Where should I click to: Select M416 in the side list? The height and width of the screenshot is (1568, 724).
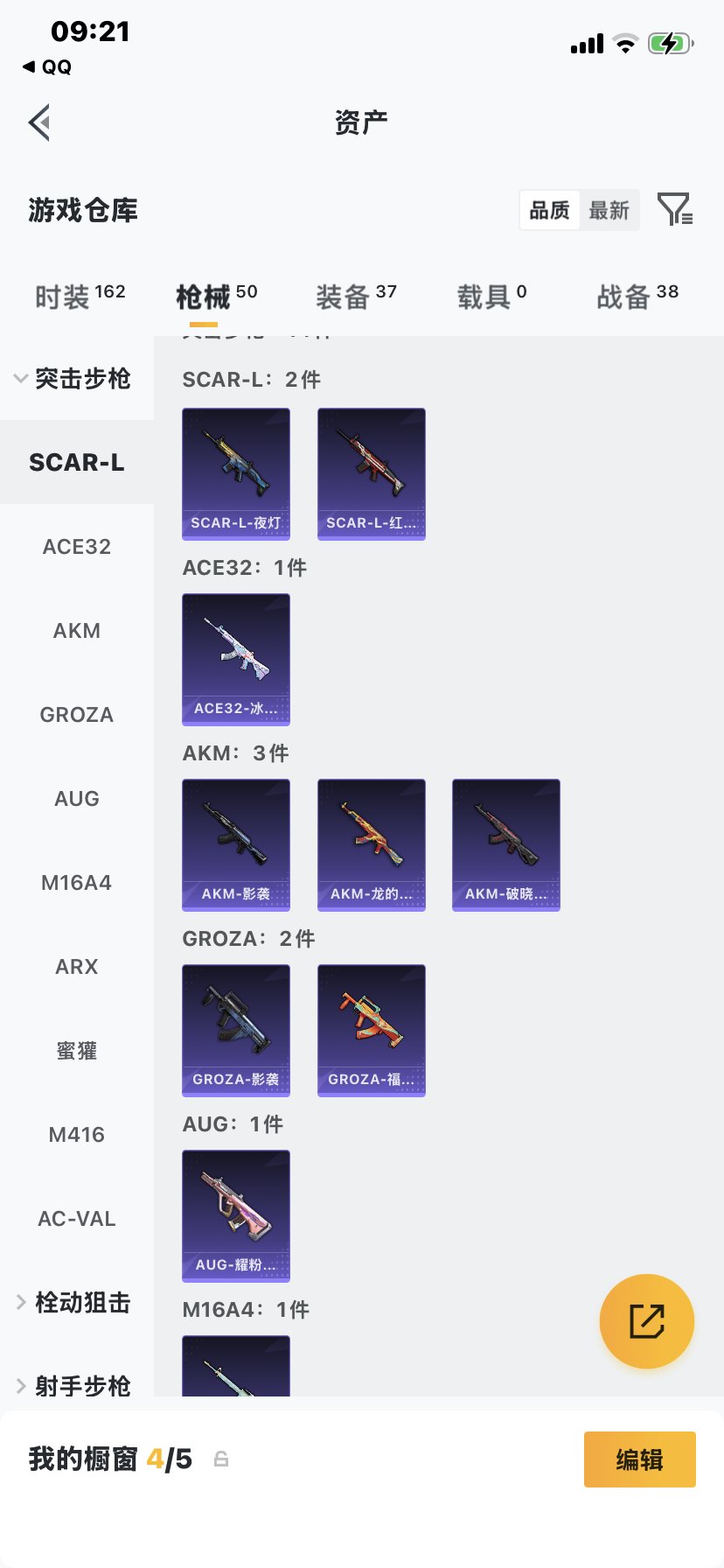(x=77, y=1135)
